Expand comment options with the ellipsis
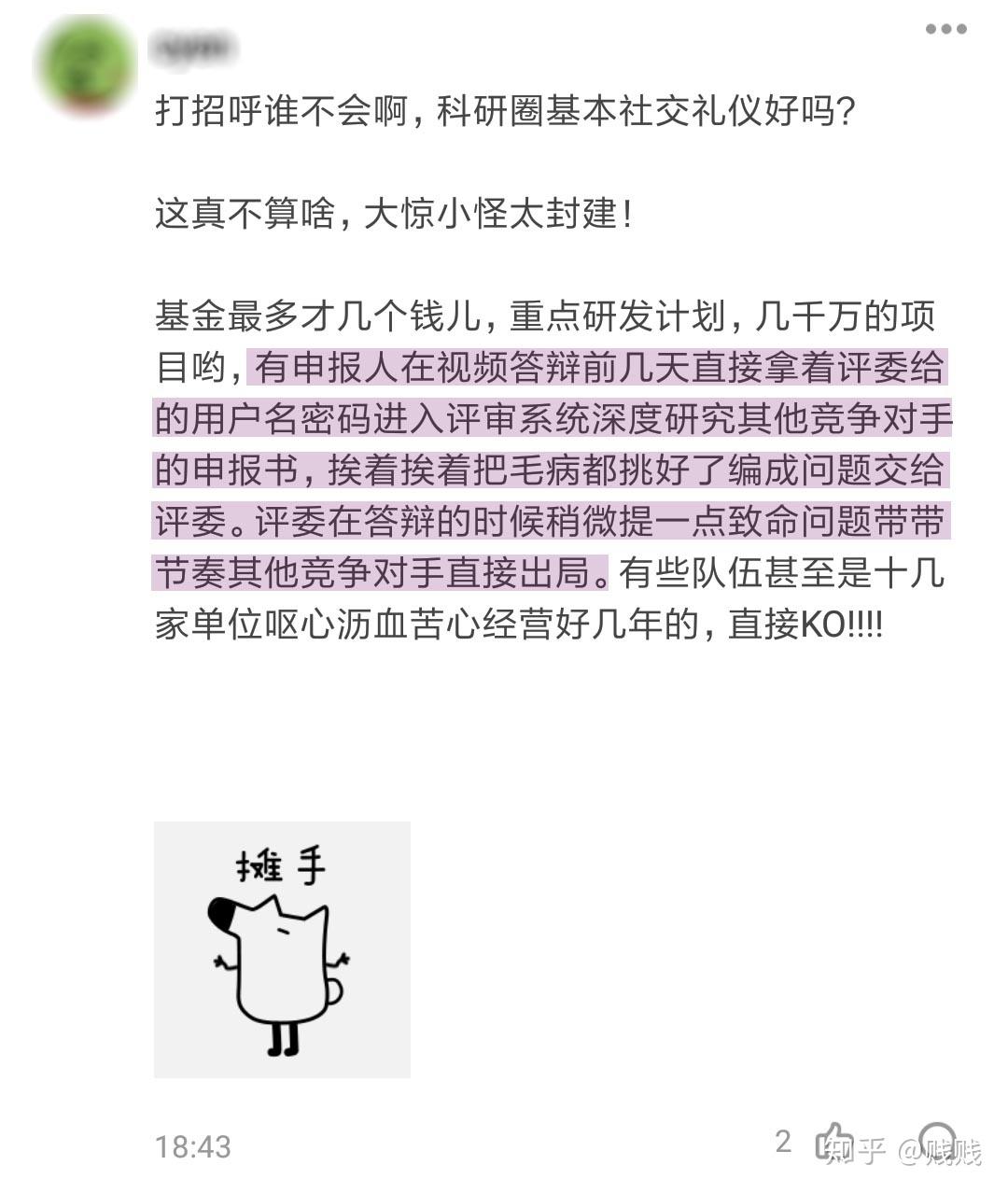 pos(945,27)
